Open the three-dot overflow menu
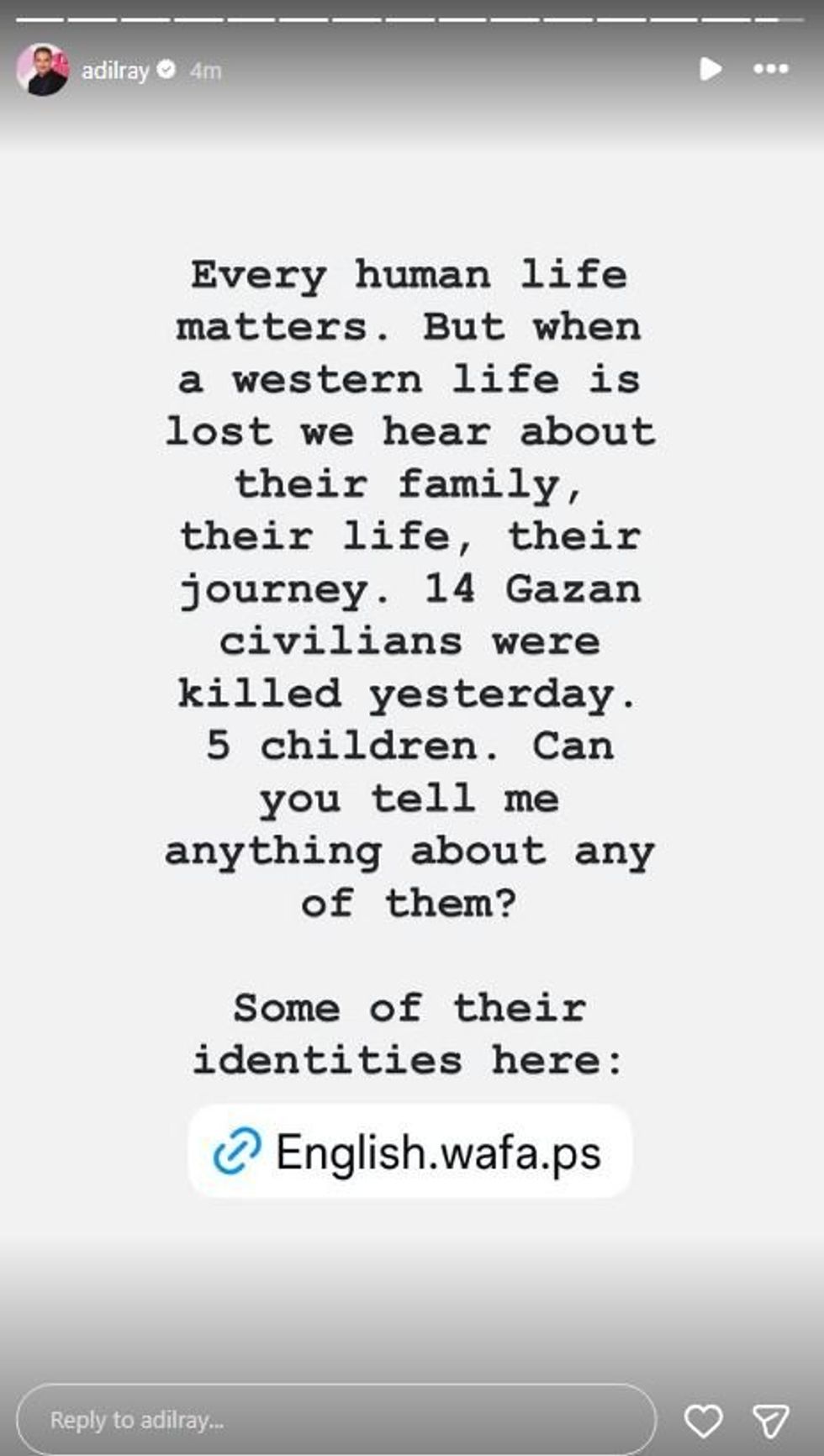 click(x=771, y=69)
